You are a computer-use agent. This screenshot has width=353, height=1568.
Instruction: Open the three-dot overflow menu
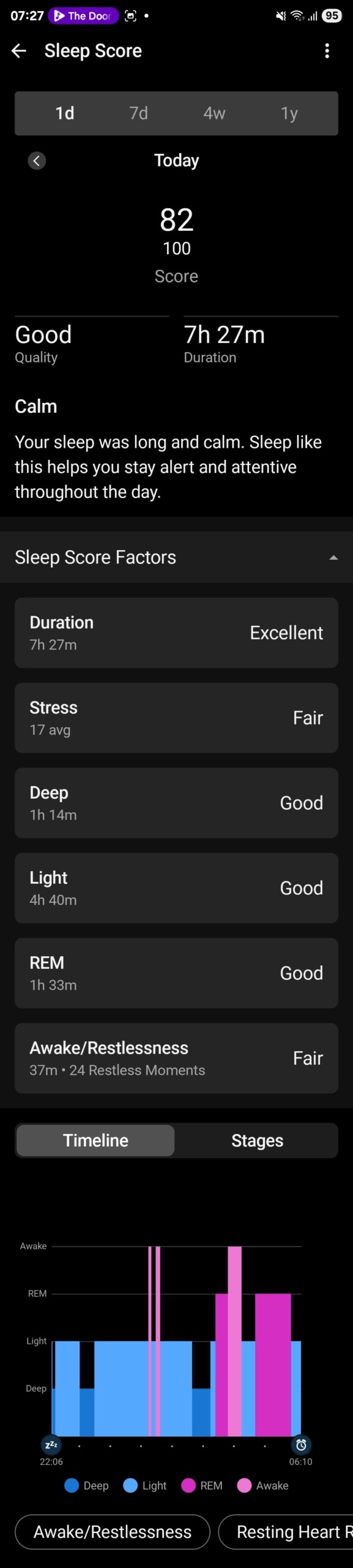tap(327, 51)
